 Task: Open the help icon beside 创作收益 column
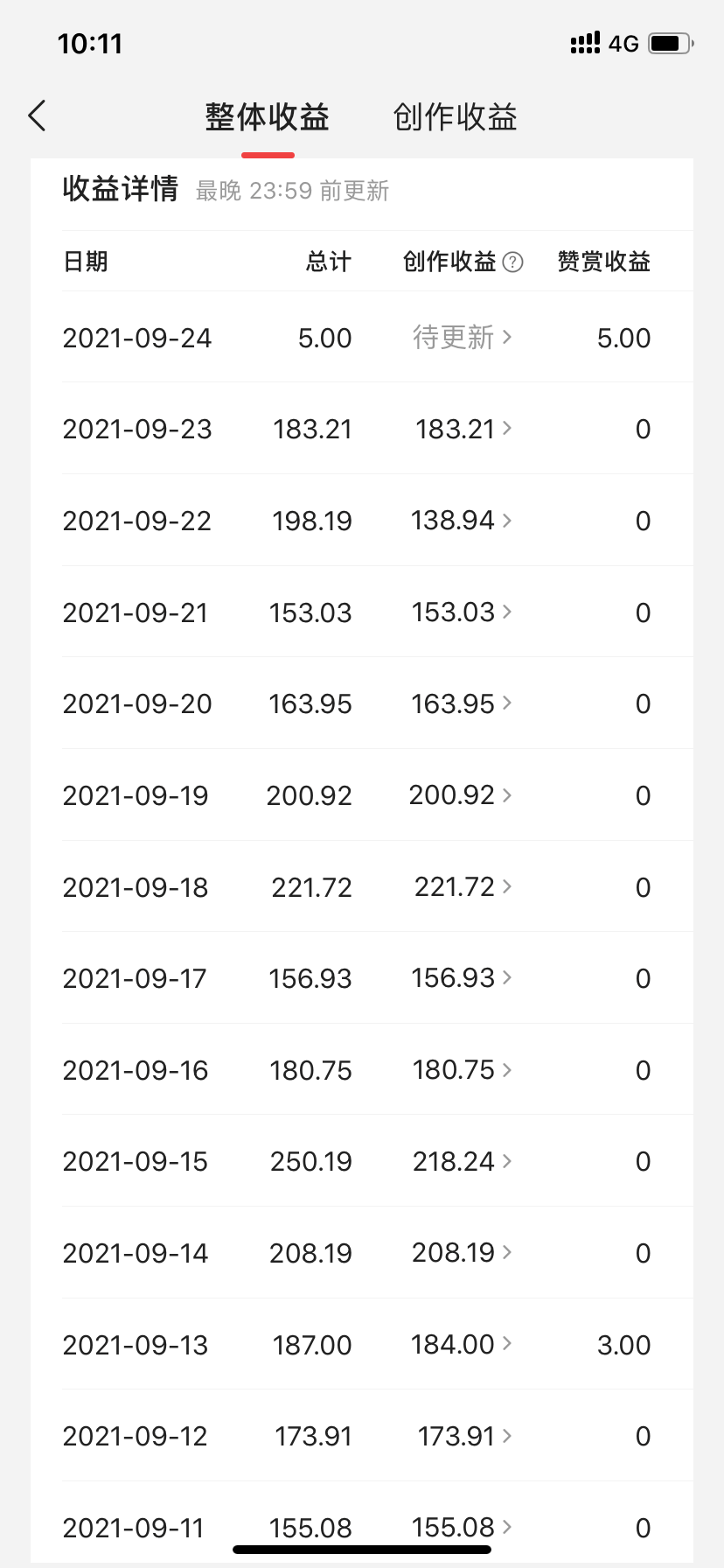coord(513,262)
